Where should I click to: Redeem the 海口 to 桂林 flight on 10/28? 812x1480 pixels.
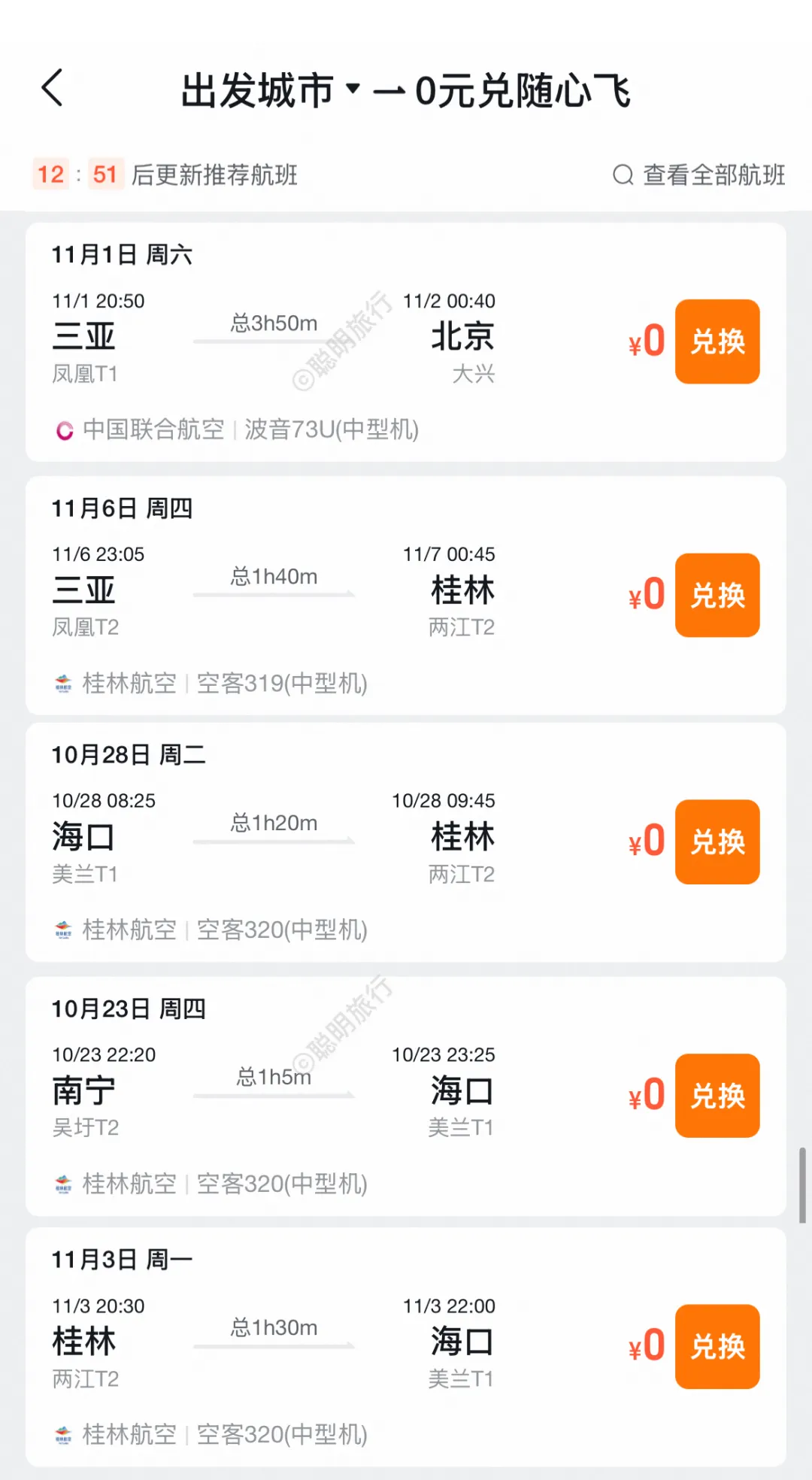coord(717,842)
